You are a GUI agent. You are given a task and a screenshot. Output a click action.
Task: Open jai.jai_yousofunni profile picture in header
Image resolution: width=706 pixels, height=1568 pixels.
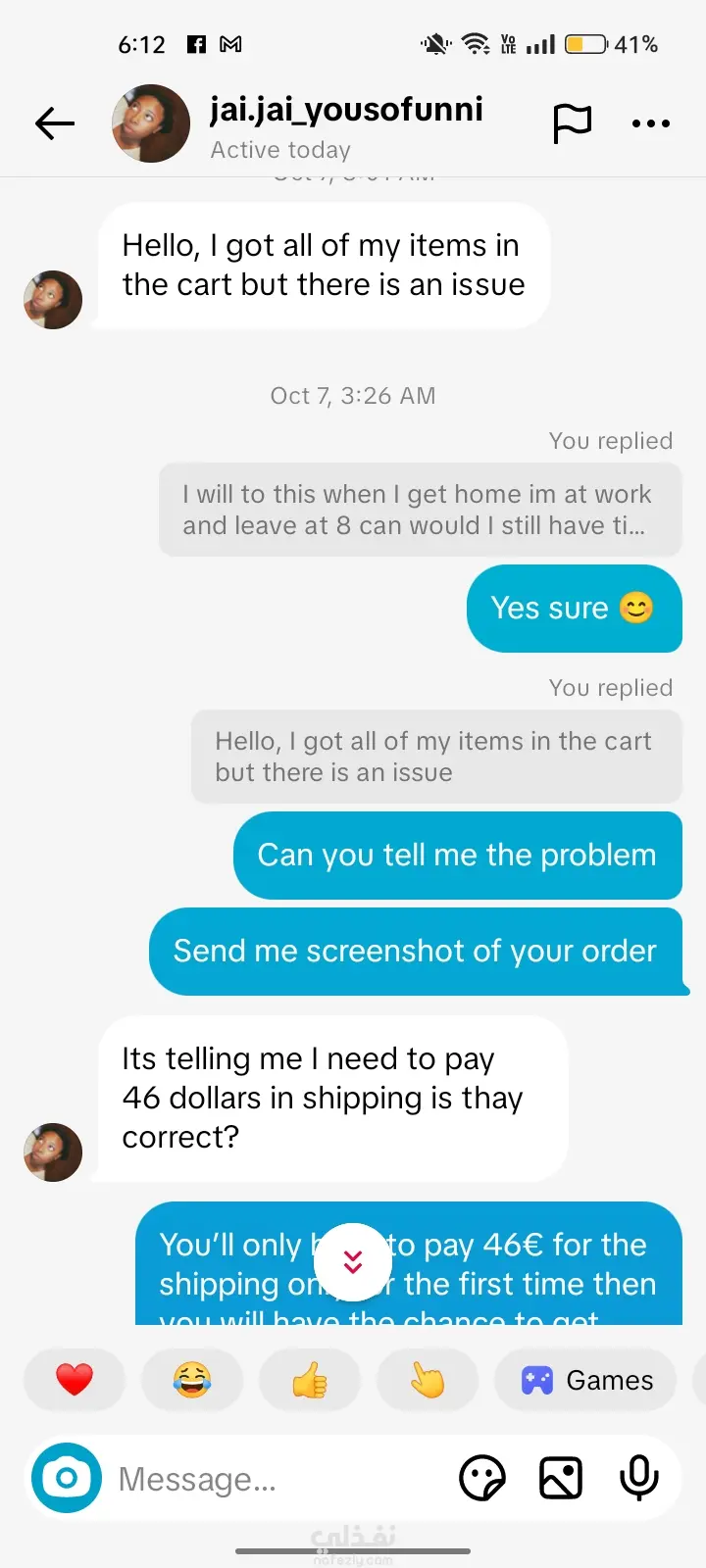[x=151, y=123]
